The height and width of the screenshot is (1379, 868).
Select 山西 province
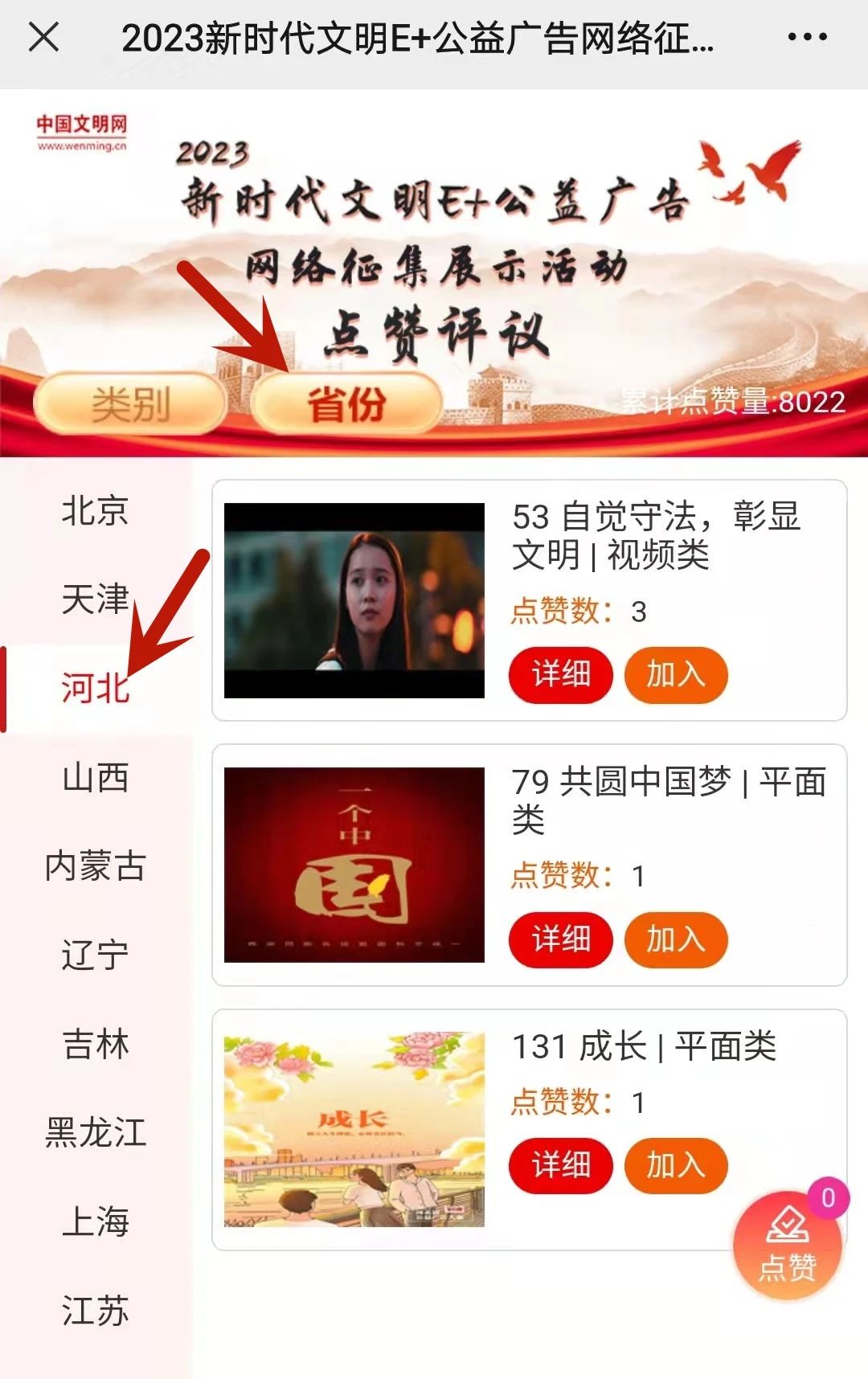coord(96,778)
